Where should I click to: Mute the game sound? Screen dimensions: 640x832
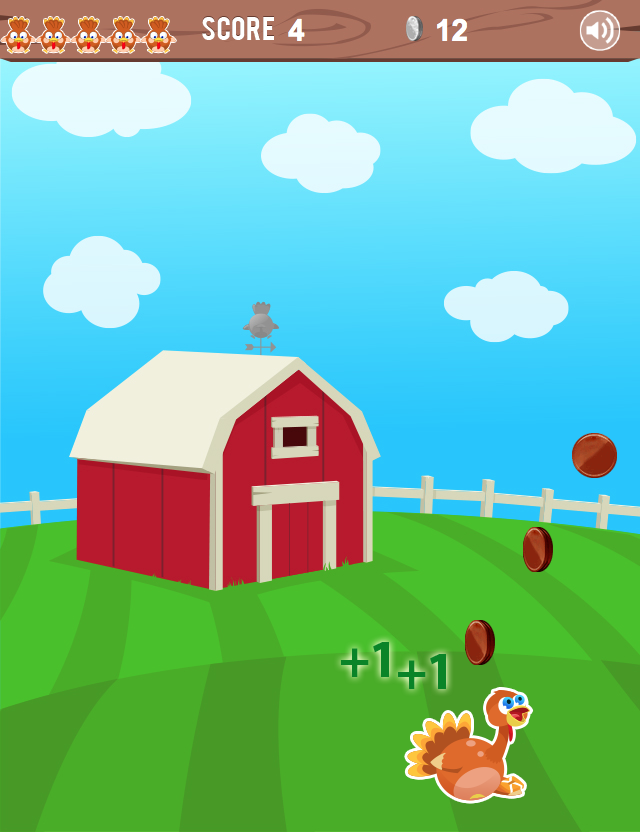coord(599,30)
